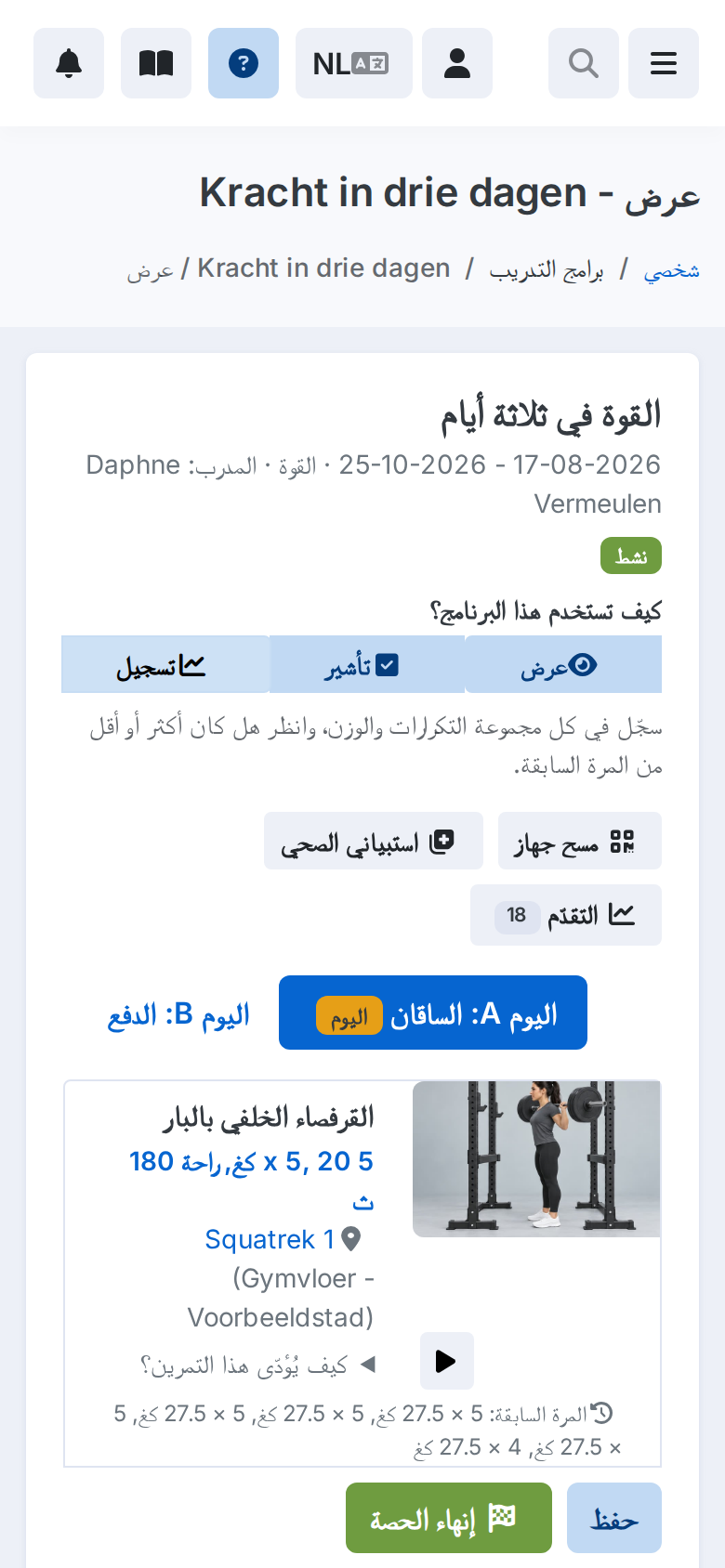The image size is (725, 1568).
Task: Tap the question mark help icon
Action: 244,63
